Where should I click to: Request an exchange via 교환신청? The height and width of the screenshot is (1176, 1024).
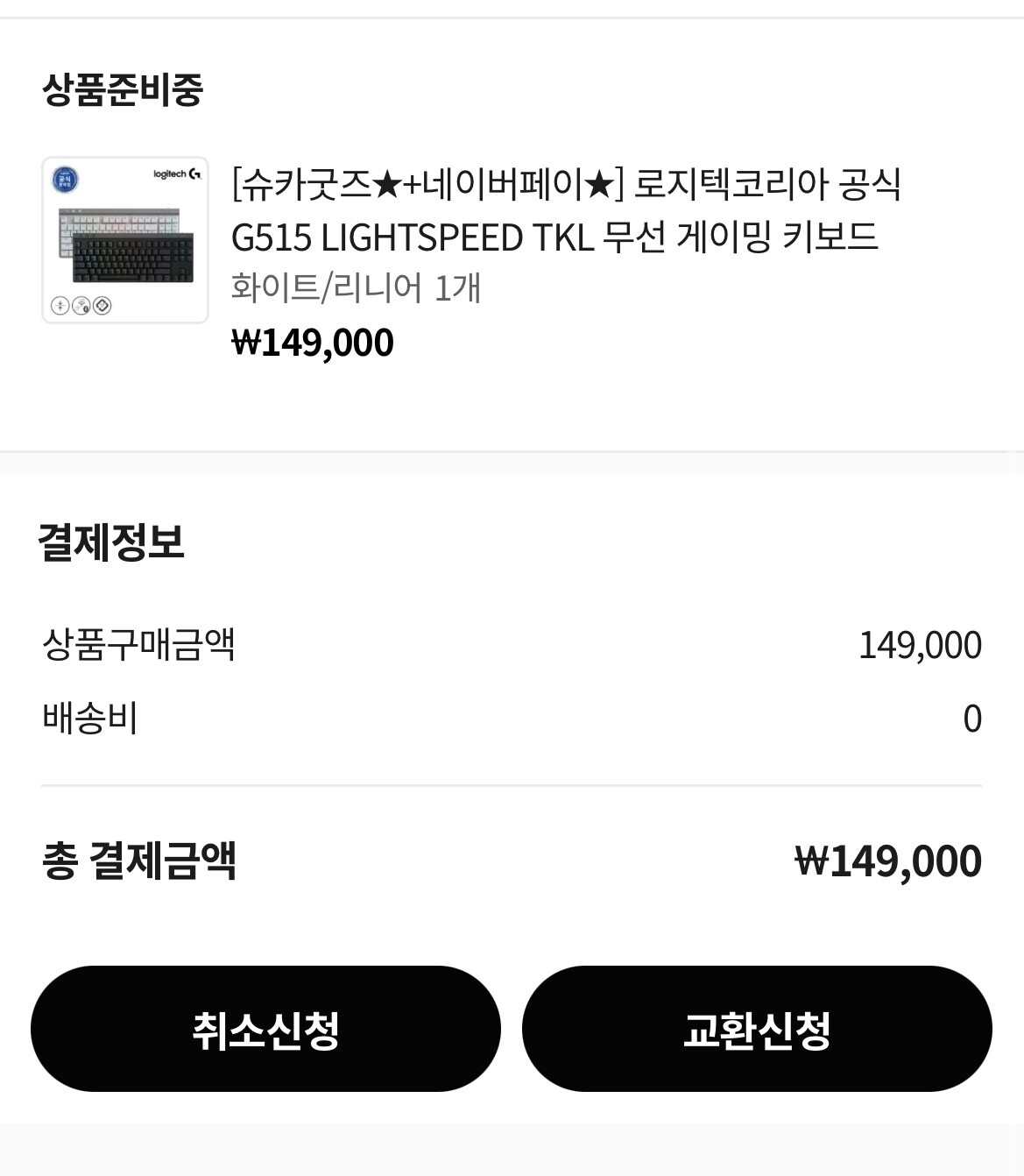point(757,1029)
